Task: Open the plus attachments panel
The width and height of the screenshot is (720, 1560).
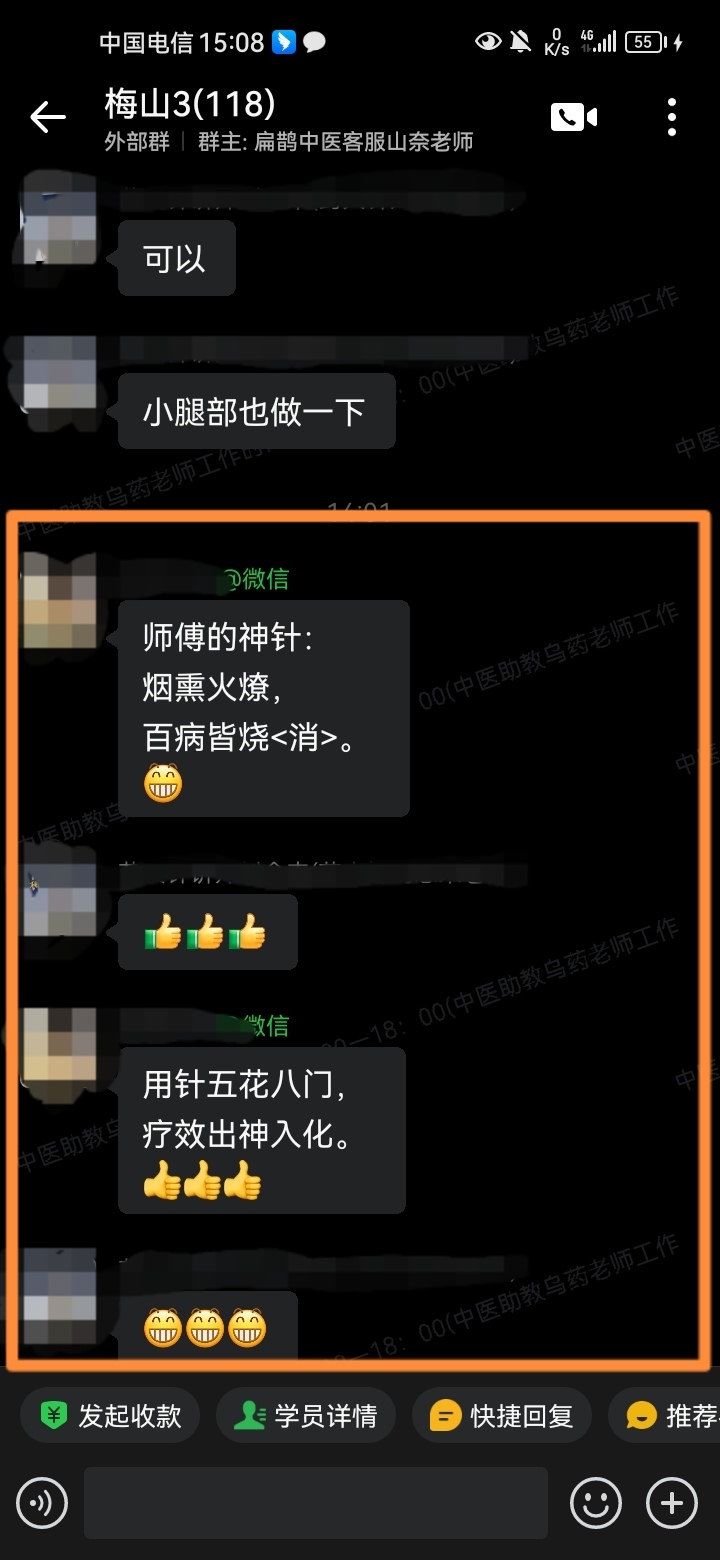Action: 671,1502
